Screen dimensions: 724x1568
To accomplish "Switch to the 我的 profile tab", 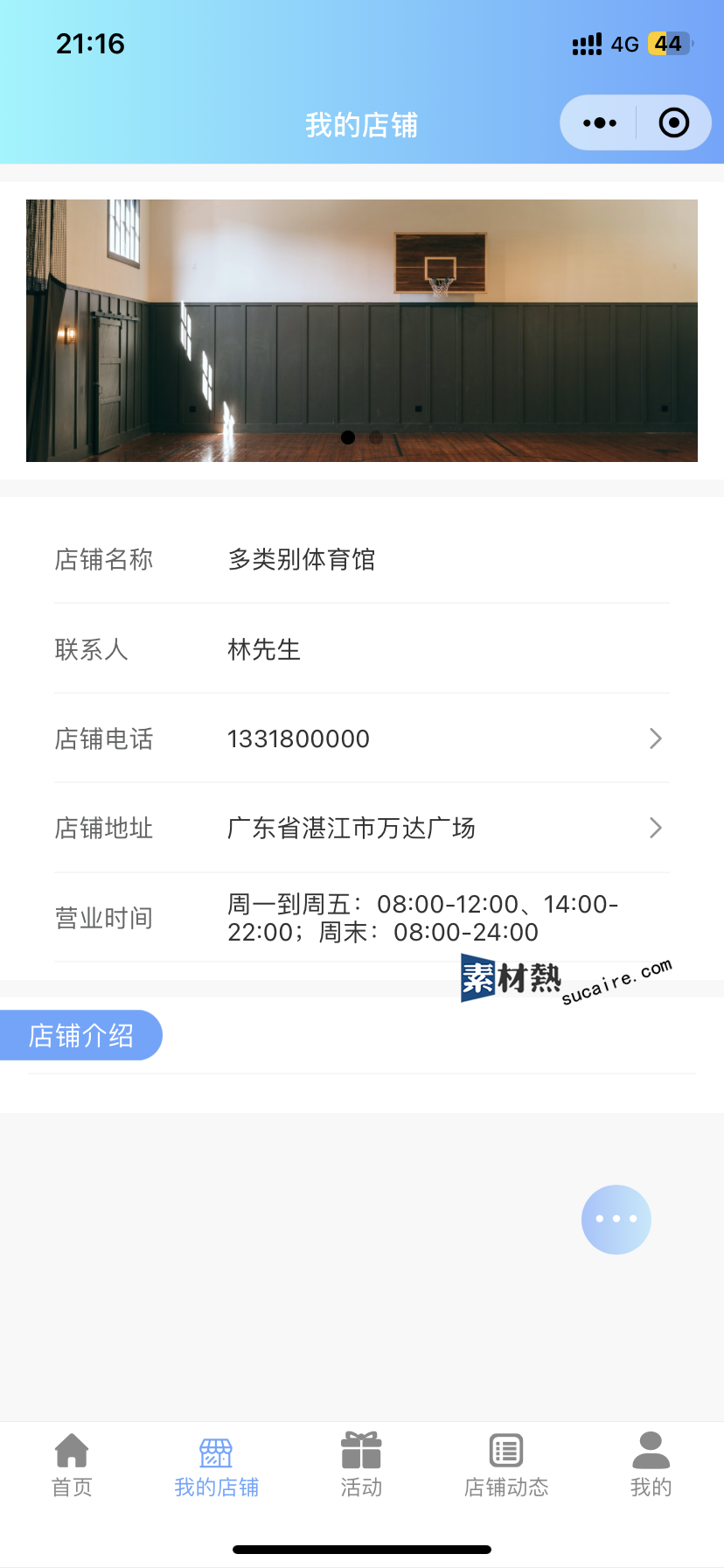I will [651, 1466].
